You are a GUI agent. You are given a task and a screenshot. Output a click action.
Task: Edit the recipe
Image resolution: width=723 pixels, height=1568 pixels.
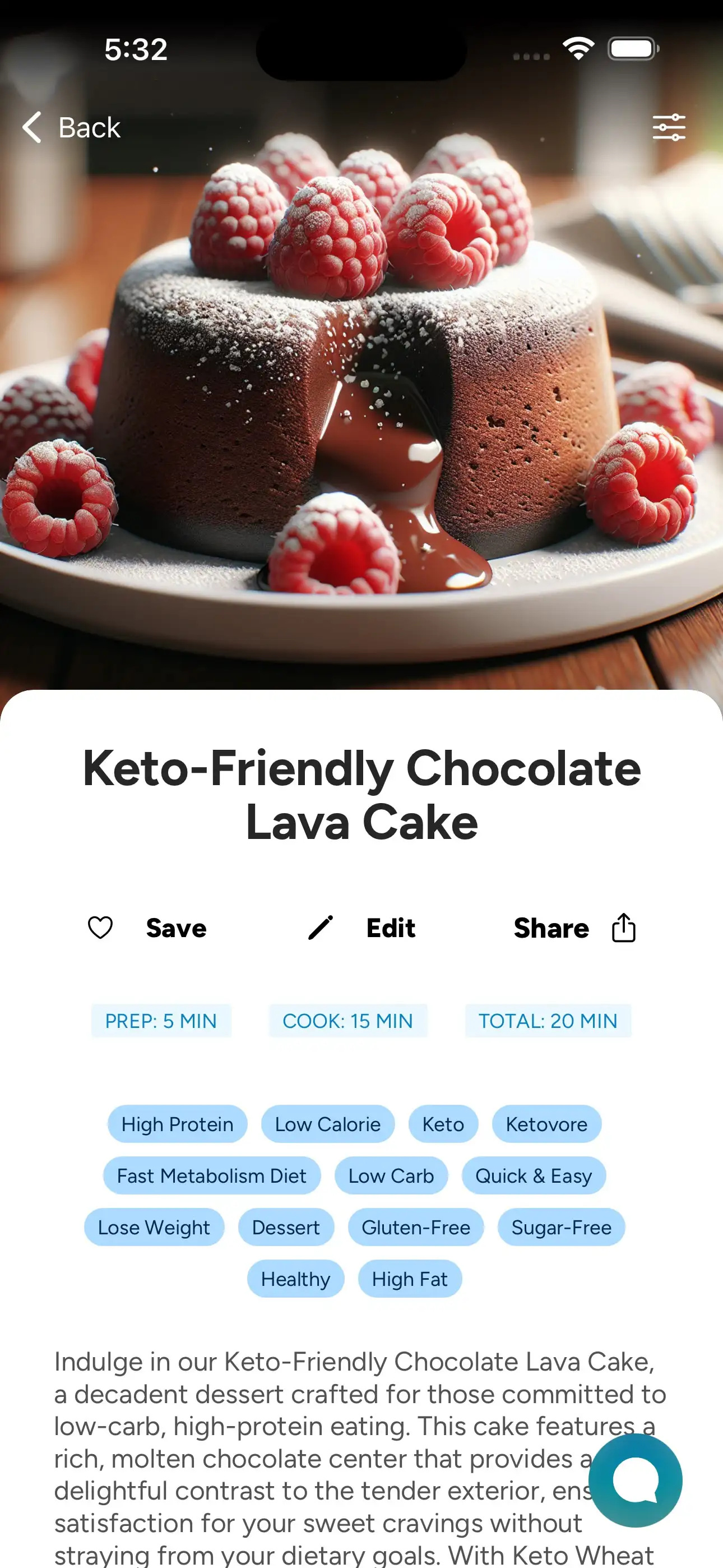tap(363, 928)
